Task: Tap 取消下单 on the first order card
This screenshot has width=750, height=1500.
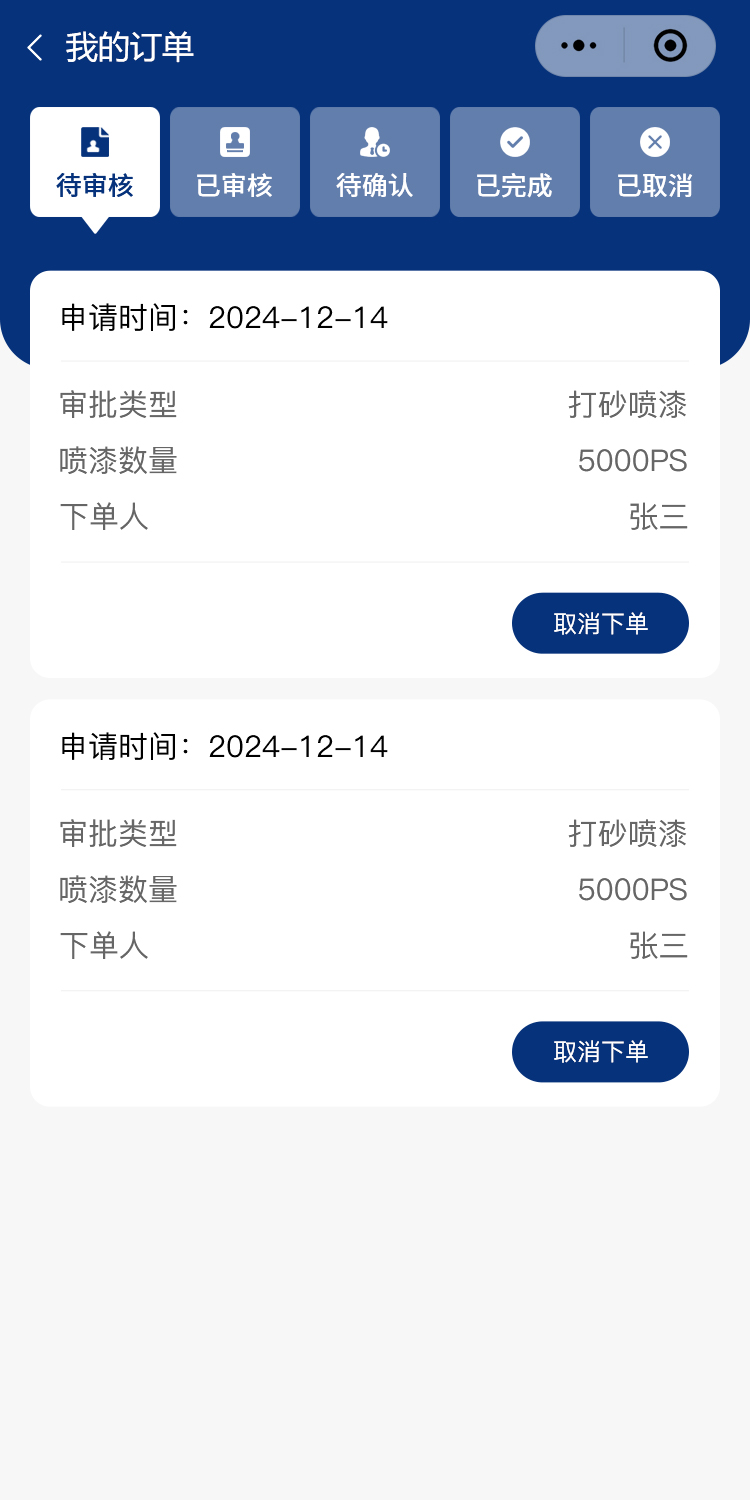Action: point(600,623)
